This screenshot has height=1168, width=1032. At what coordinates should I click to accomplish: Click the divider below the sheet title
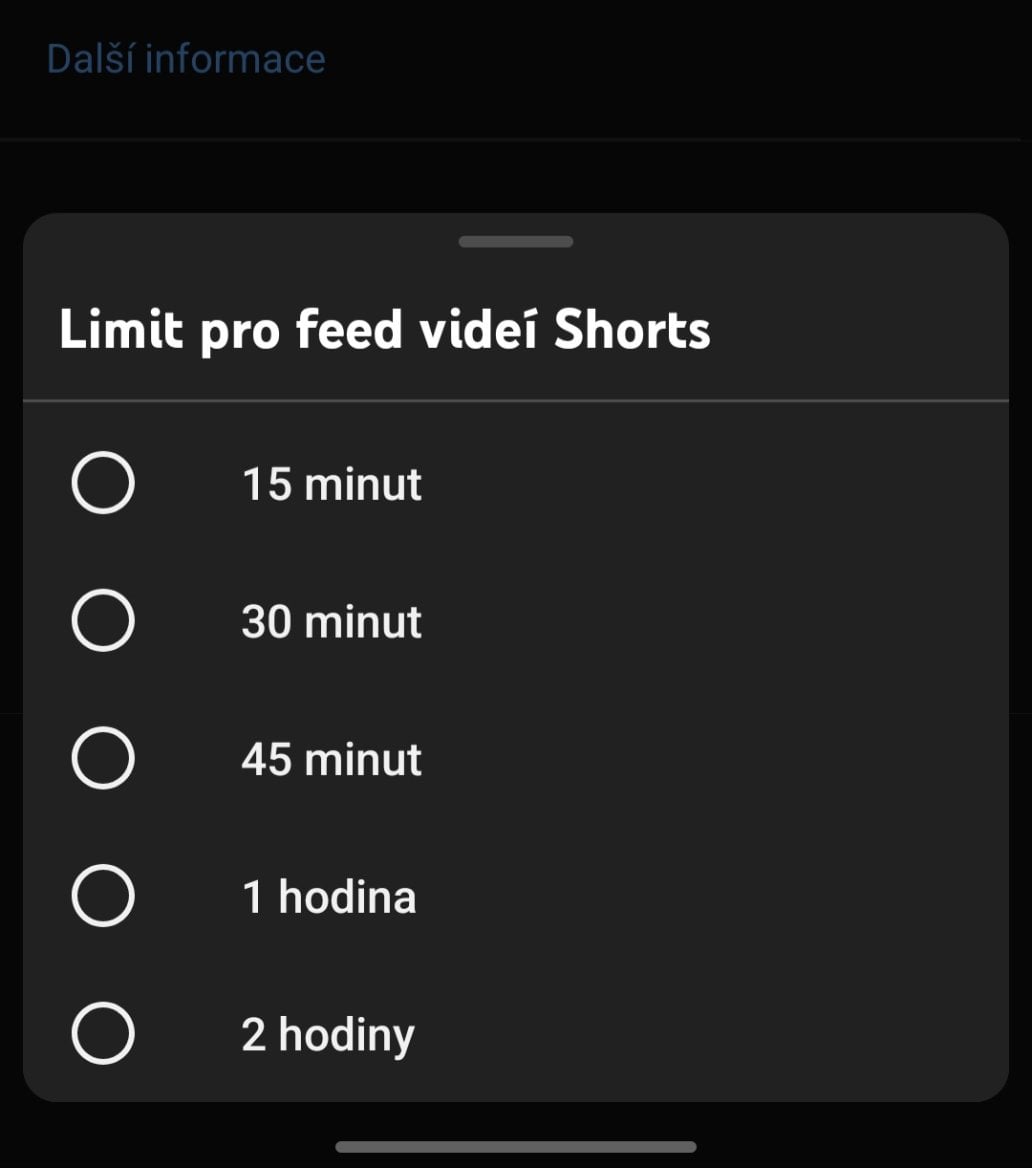tap(515, 398)
